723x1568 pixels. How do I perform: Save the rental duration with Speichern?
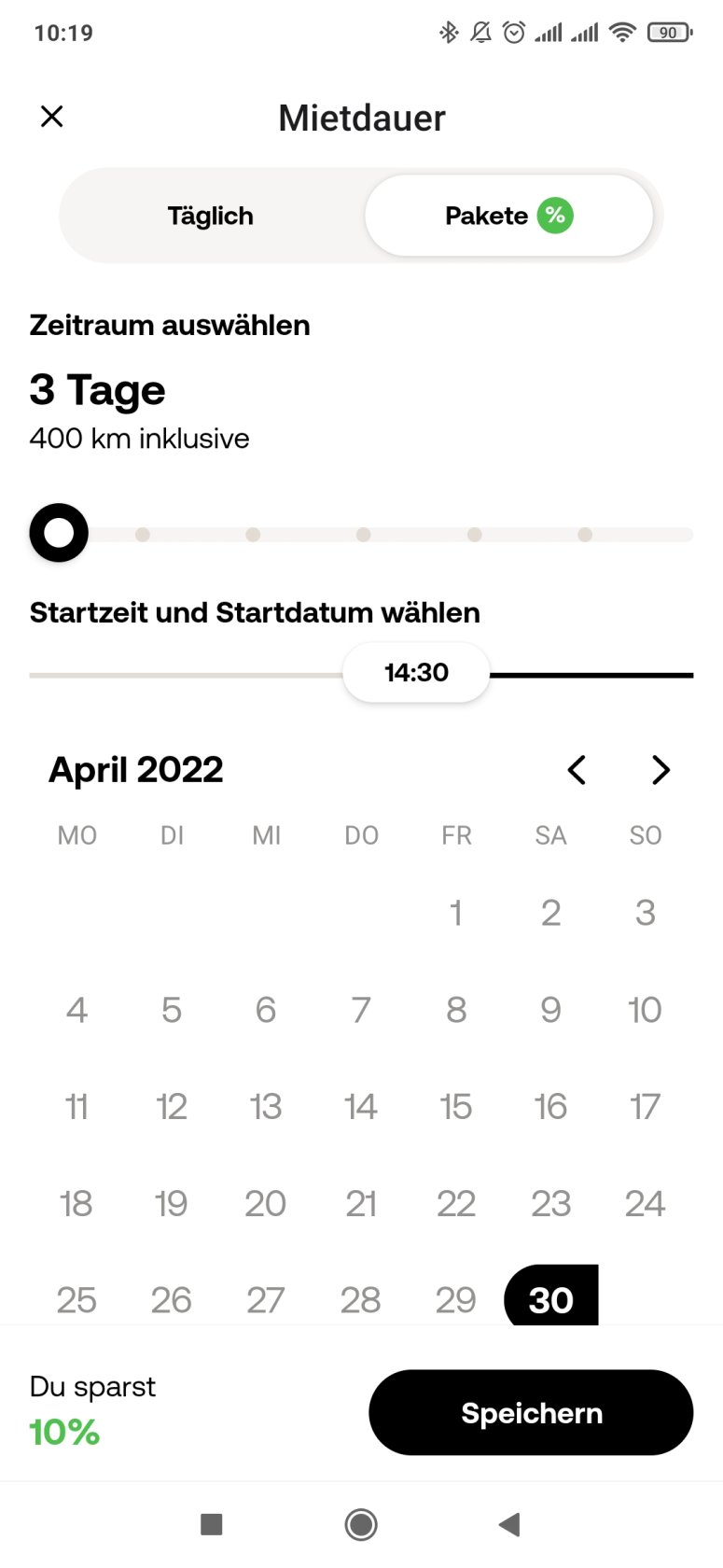[531, 1412]
